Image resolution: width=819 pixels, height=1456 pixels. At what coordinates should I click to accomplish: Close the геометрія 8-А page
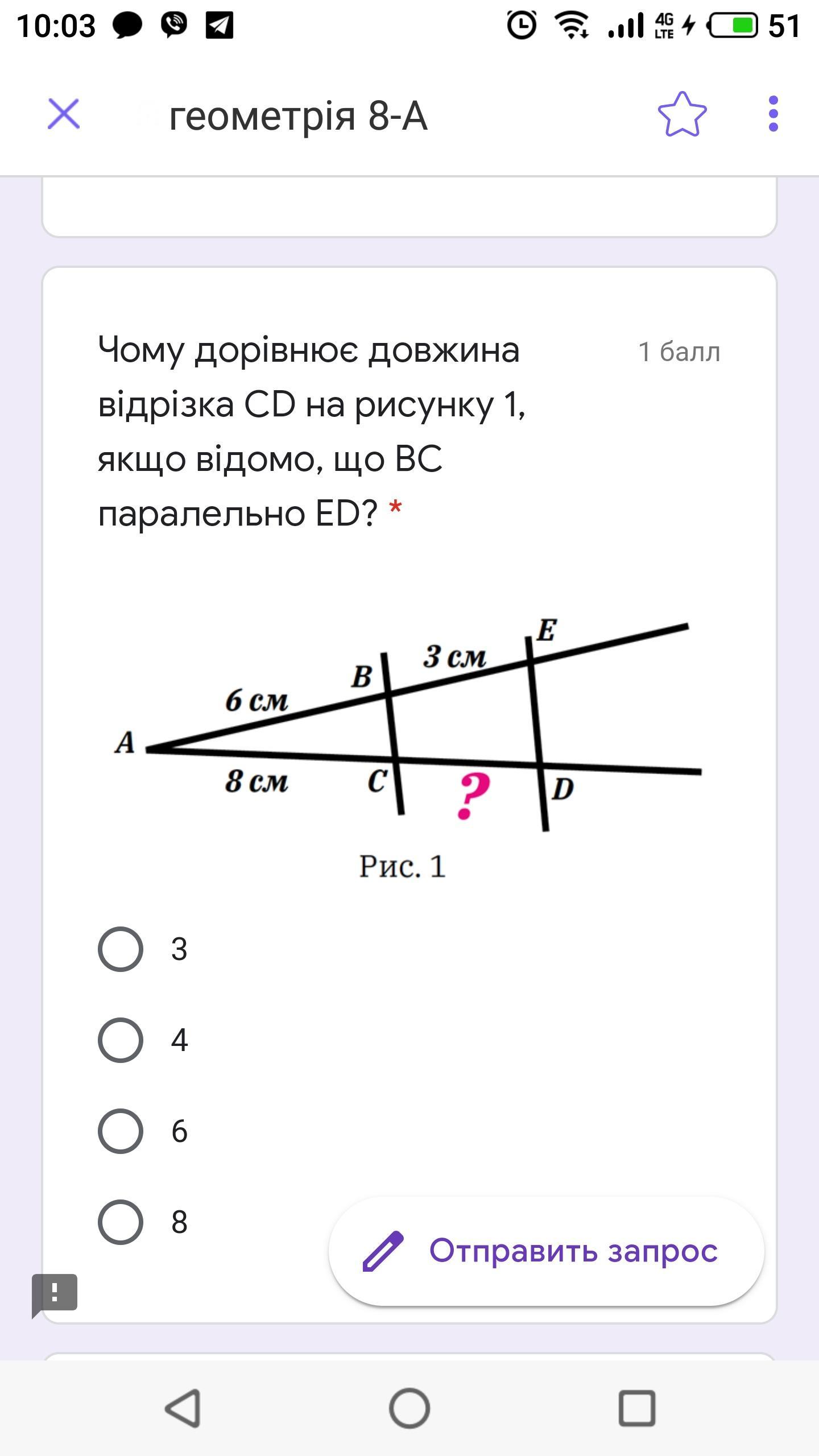(63, 114)
